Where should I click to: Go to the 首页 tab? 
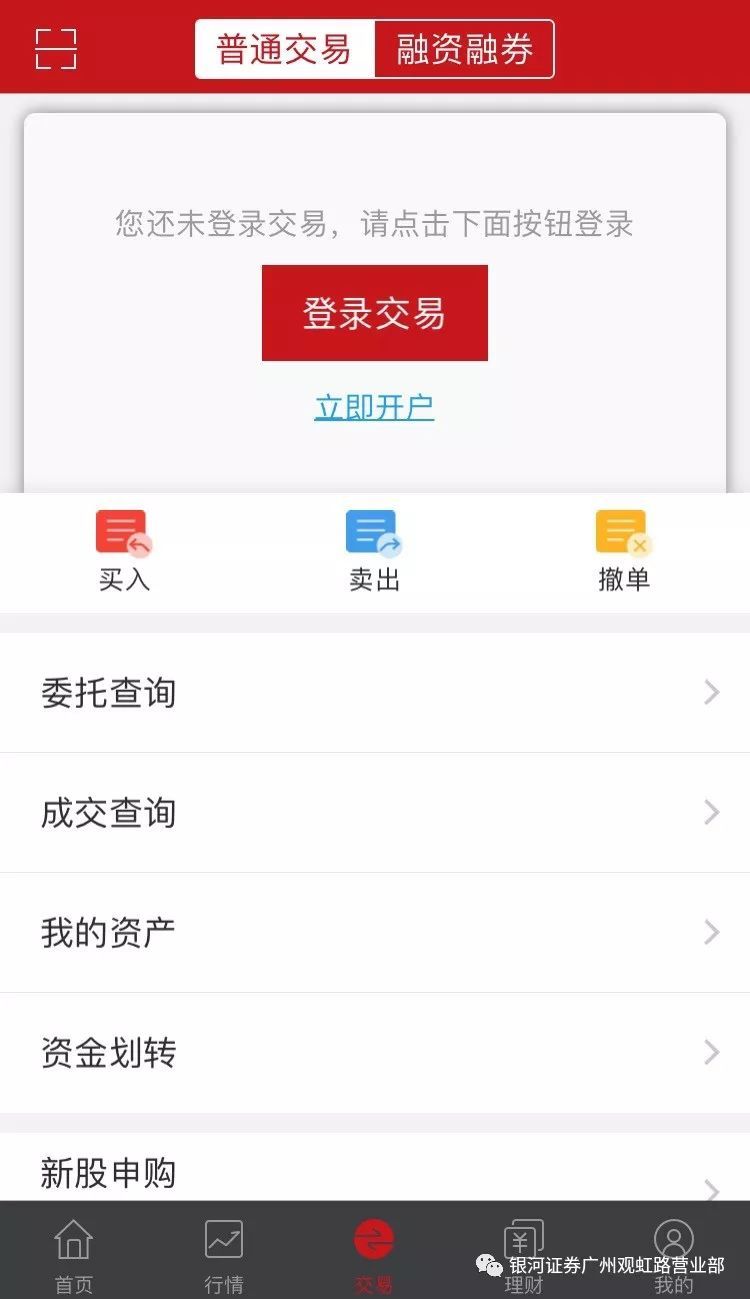74,1254
